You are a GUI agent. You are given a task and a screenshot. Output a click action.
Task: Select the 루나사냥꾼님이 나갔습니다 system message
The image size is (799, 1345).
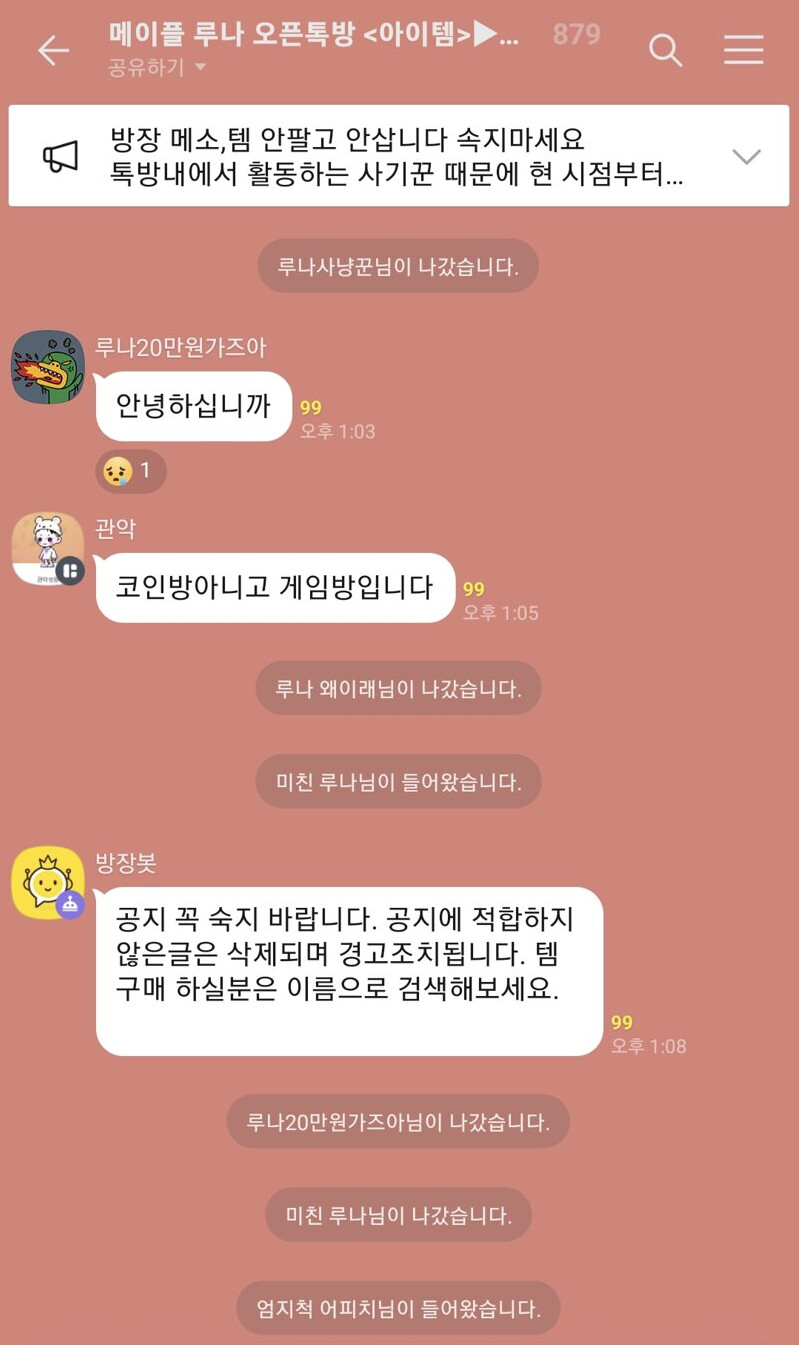click(398, 265)
